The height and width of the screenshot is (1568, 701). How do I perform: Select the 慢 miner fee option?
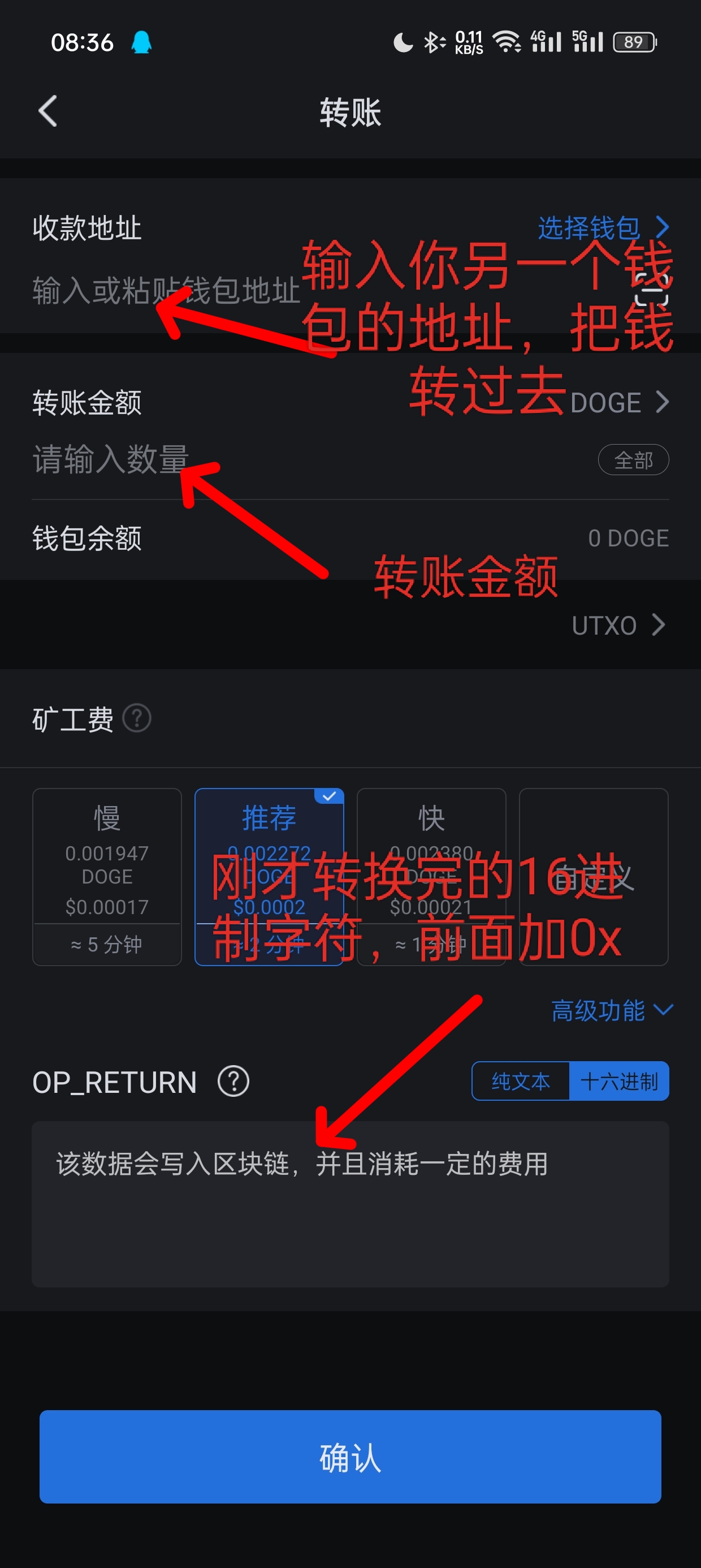tap(107, 876)
